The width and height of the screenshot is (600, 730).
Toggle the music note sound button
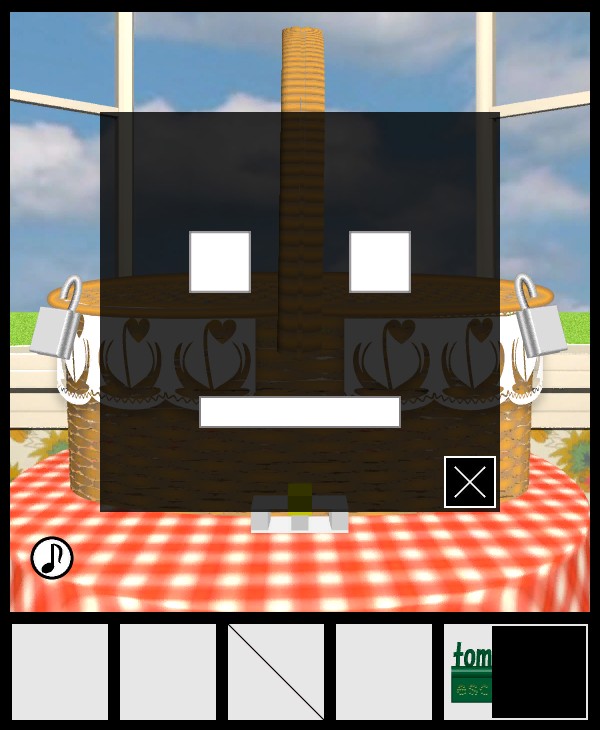point(52,558)
